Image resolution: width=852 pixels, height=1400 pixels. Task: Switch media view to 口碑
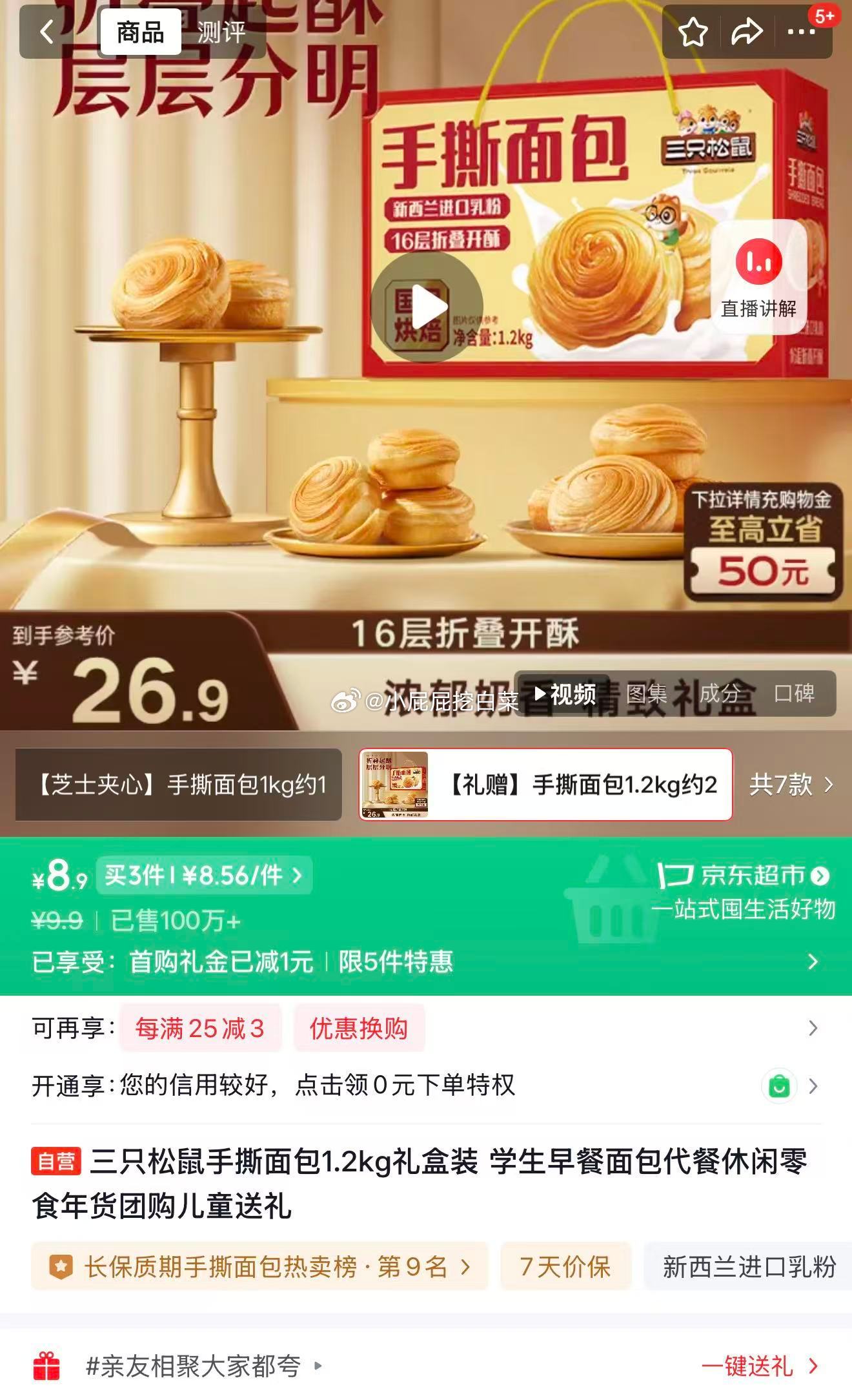pos(793,694)
